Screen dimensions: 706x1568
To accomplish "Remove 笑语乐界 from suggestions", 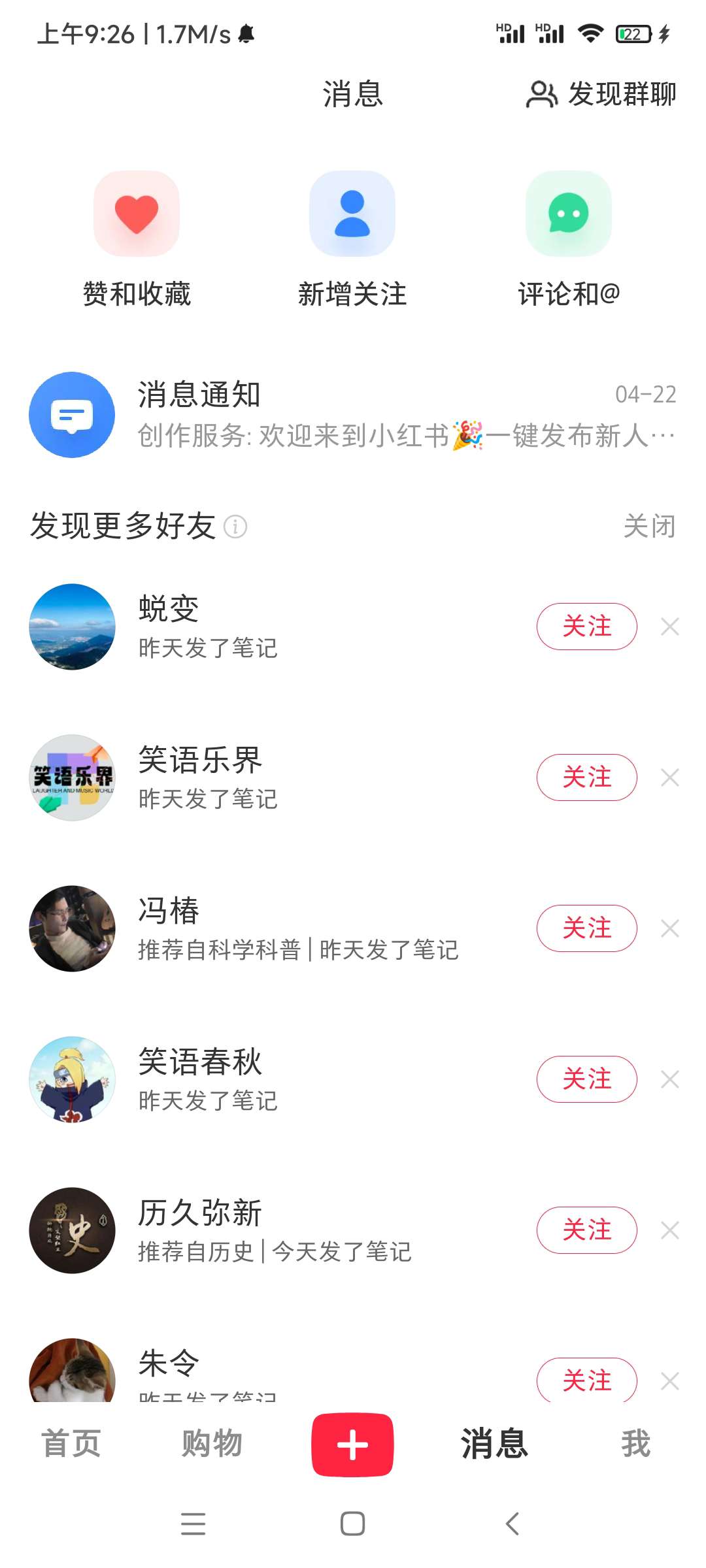I will click(x=670, y=777).
